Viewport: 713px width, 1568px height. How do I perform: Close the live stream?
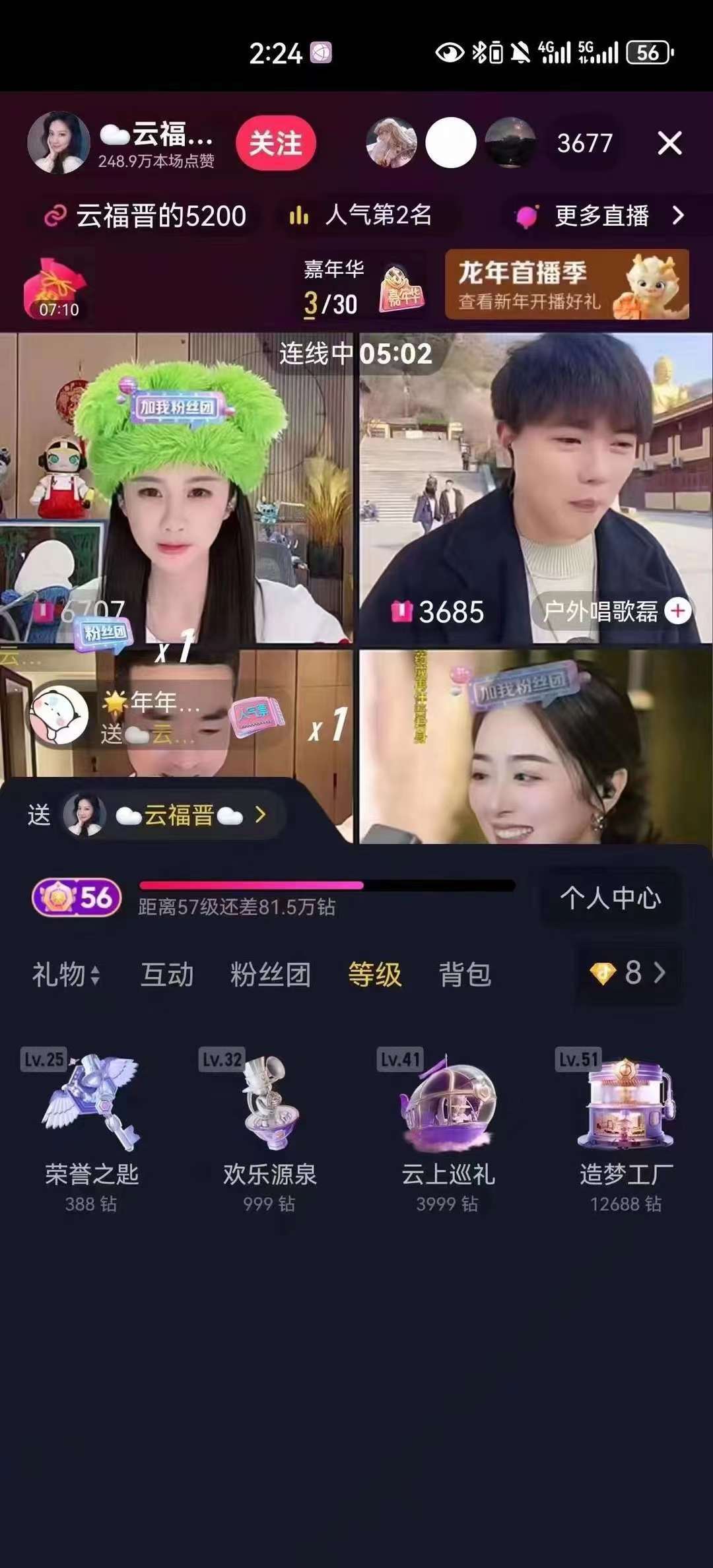click(669, 143)
